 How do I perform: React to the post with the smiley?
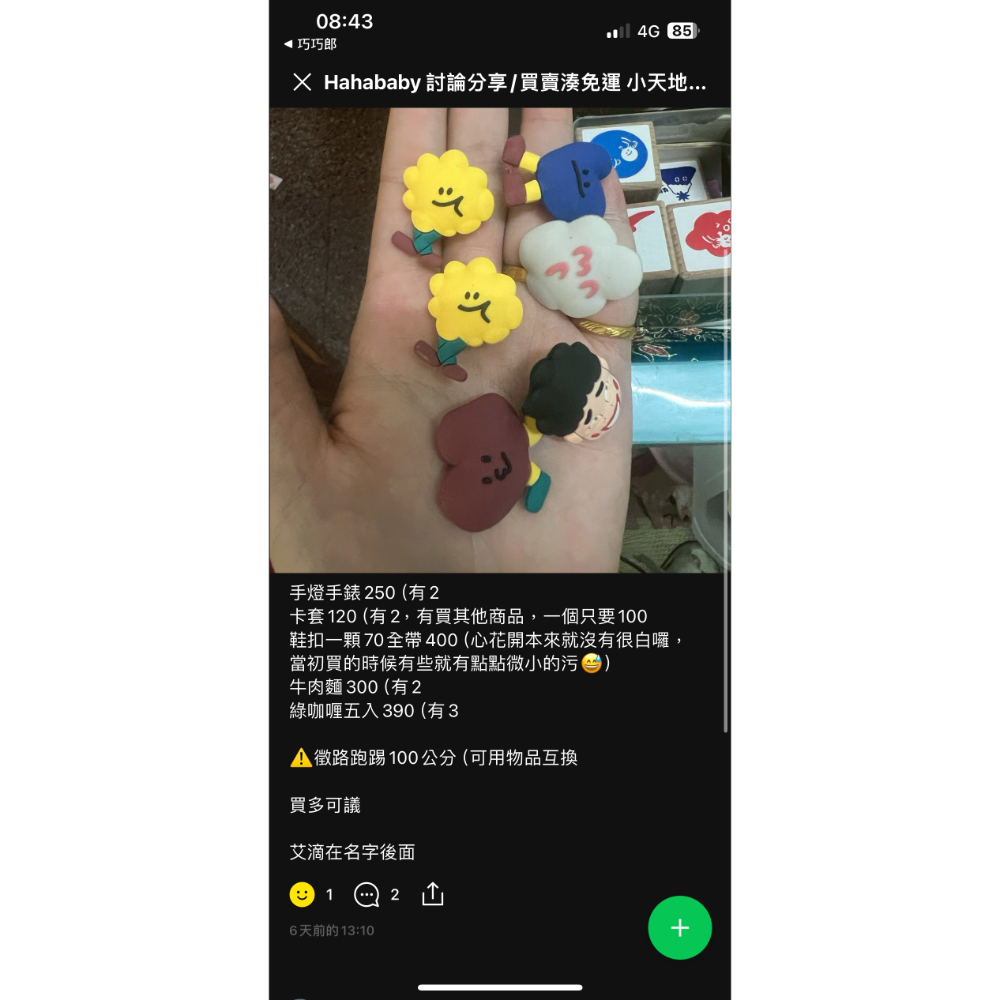pos(302,894)
